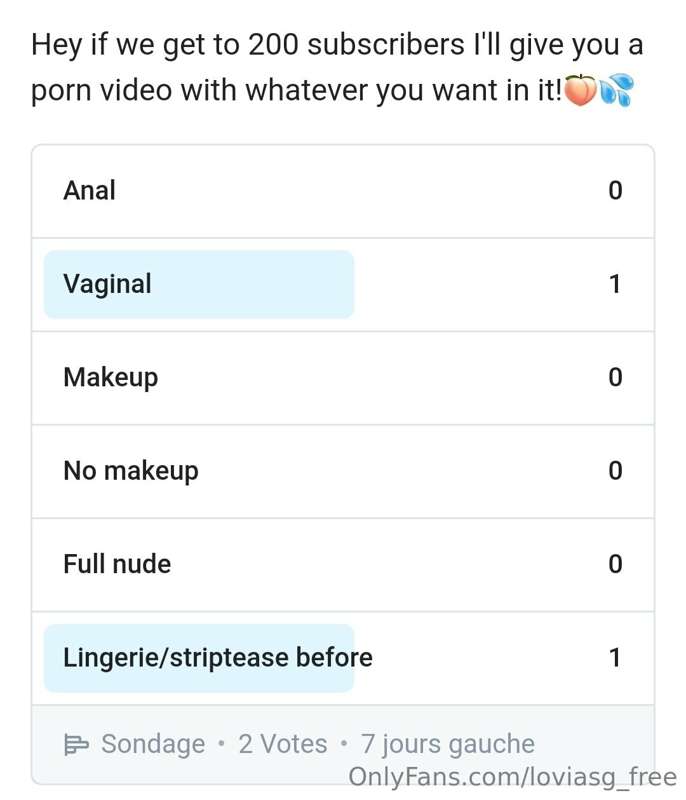Select the Vaginal poll option
686x800 pixels.
point(342,285)
